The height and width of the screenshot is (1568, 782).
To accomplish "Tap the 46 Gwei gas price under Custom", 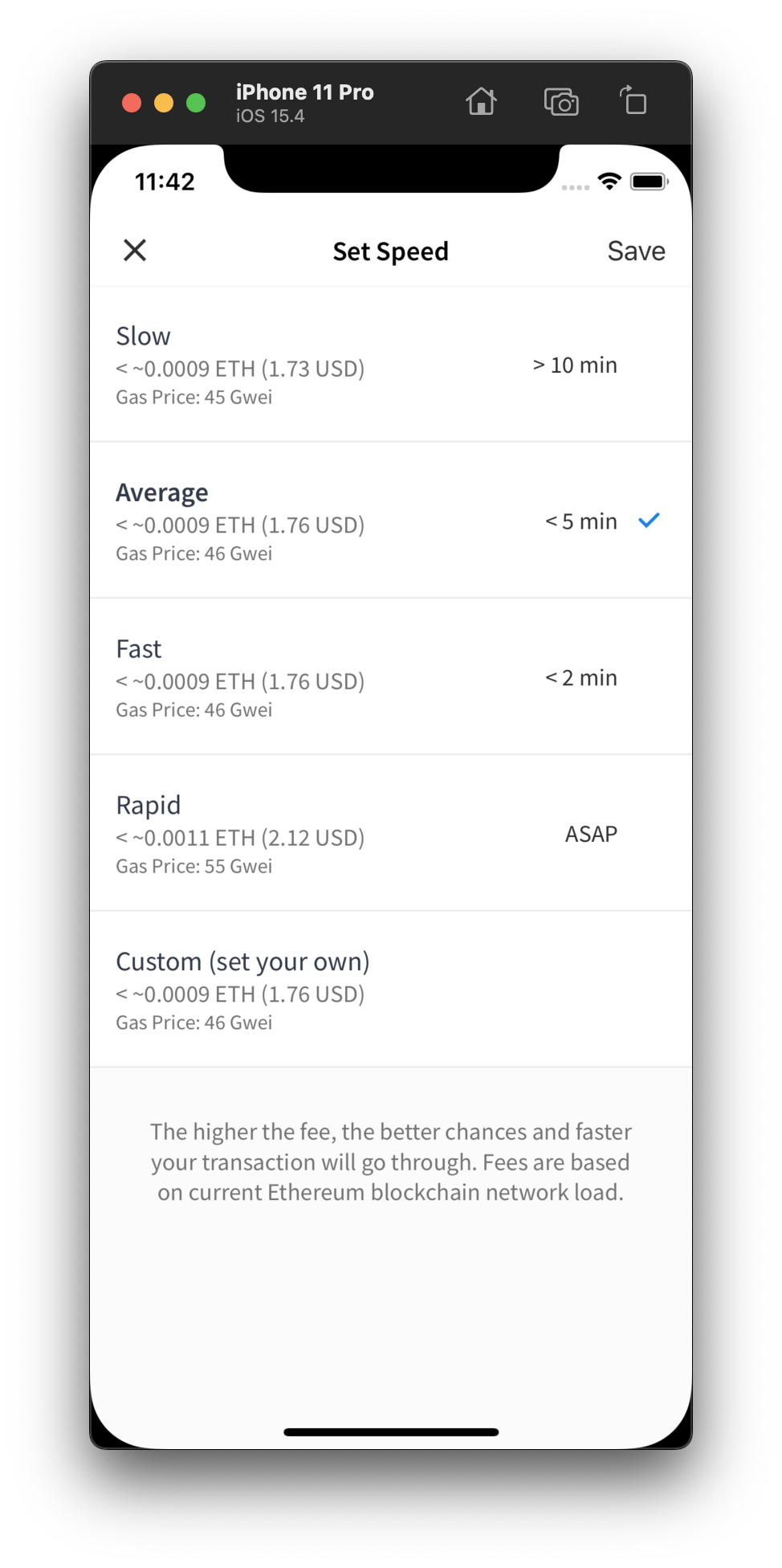I will 194,1022.
